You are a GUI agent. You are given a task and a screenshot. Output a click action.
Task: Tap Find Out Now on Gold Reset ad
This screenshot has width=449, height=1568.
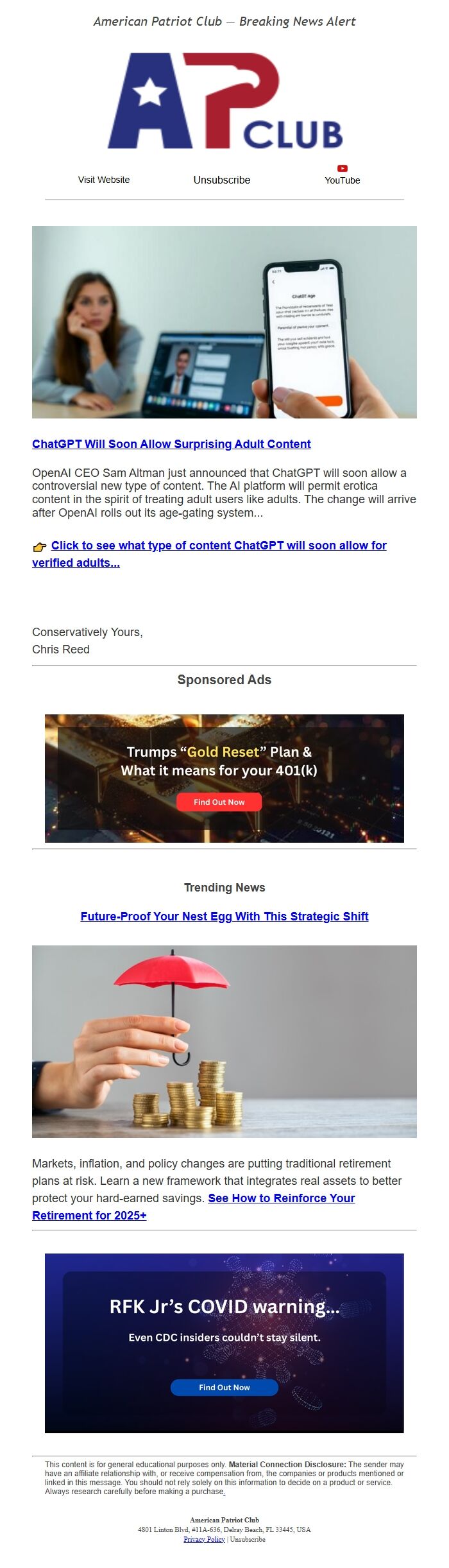(x=219, y=802)
